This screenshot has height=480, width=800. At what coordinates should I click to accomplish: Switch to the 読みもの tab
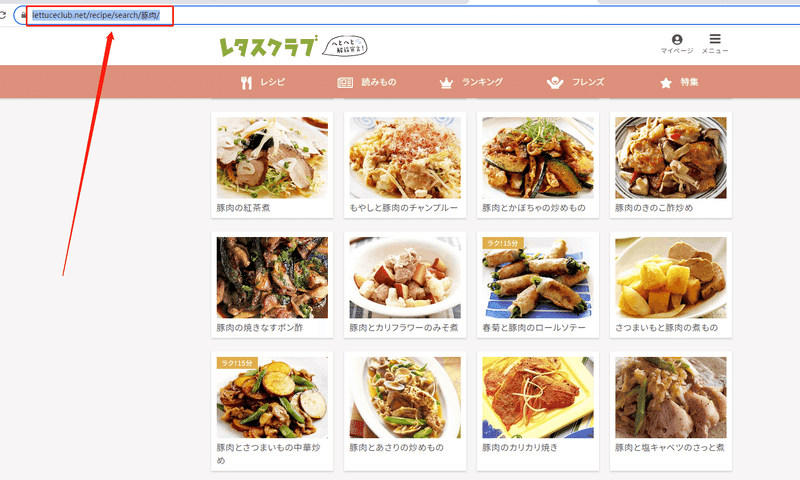click(x=367, y=82)
